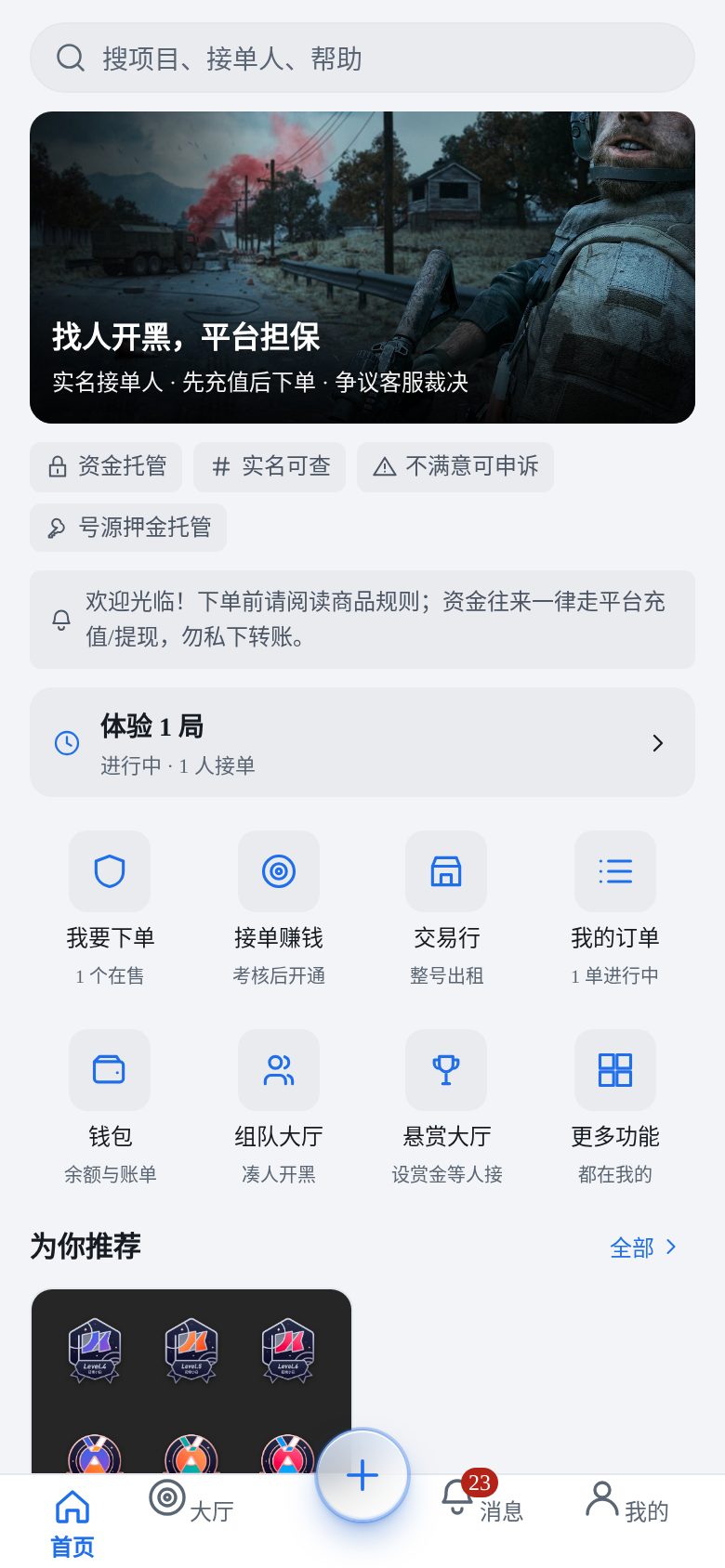Viewport: 725px width, 1568px height.
Task: Go to 接单赚钱
Action: [x=279, y=909]
